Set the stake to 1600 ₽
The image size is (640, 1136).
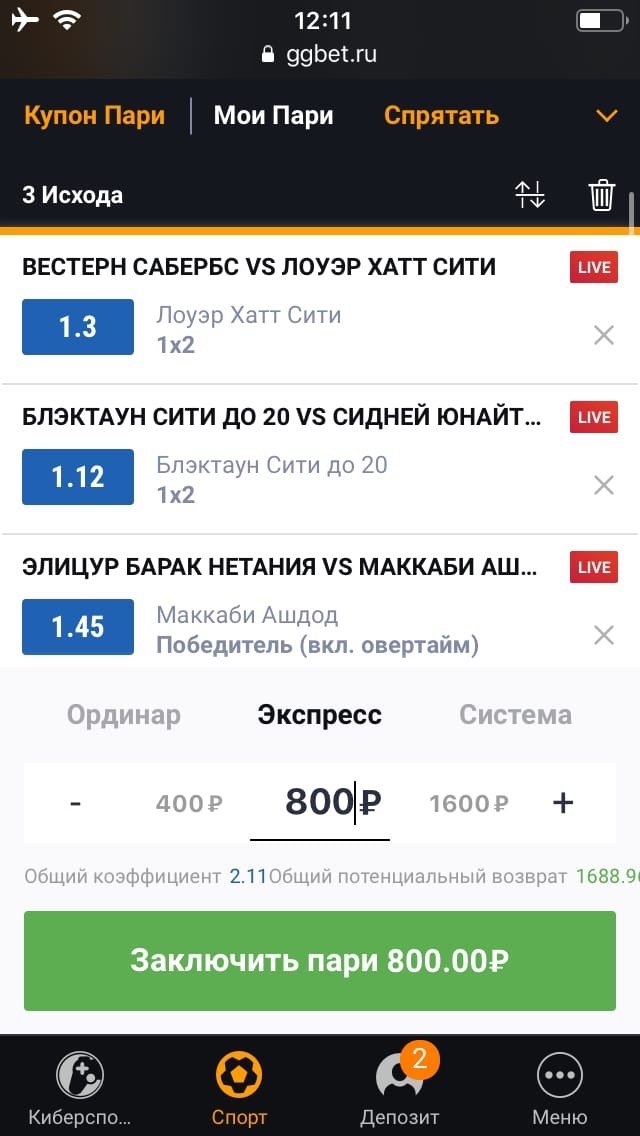(468, 803)
